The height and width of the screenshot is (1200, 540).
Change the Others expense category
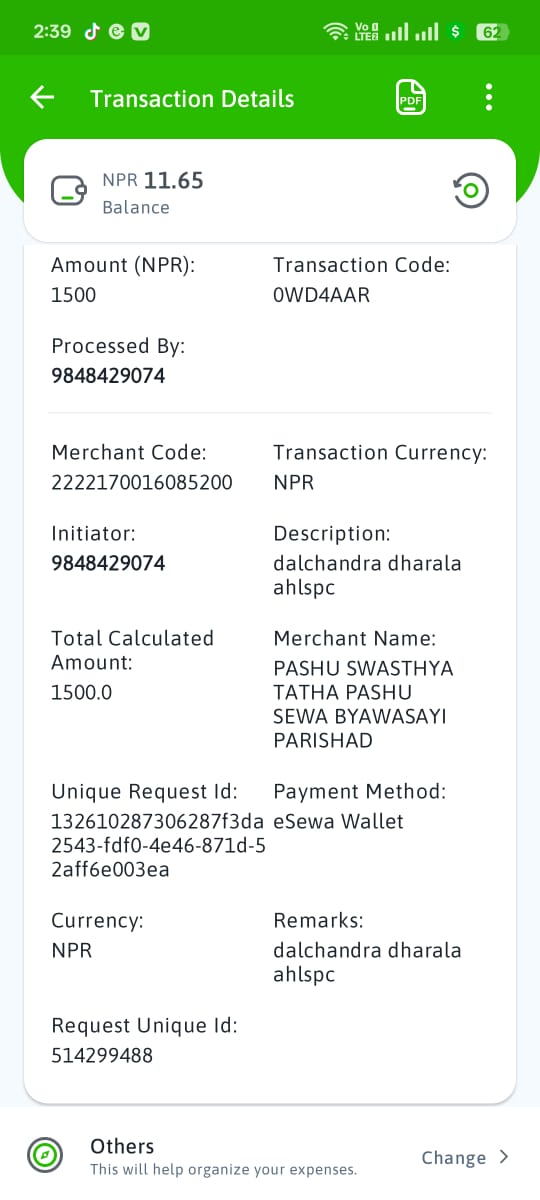(465, 1157)
